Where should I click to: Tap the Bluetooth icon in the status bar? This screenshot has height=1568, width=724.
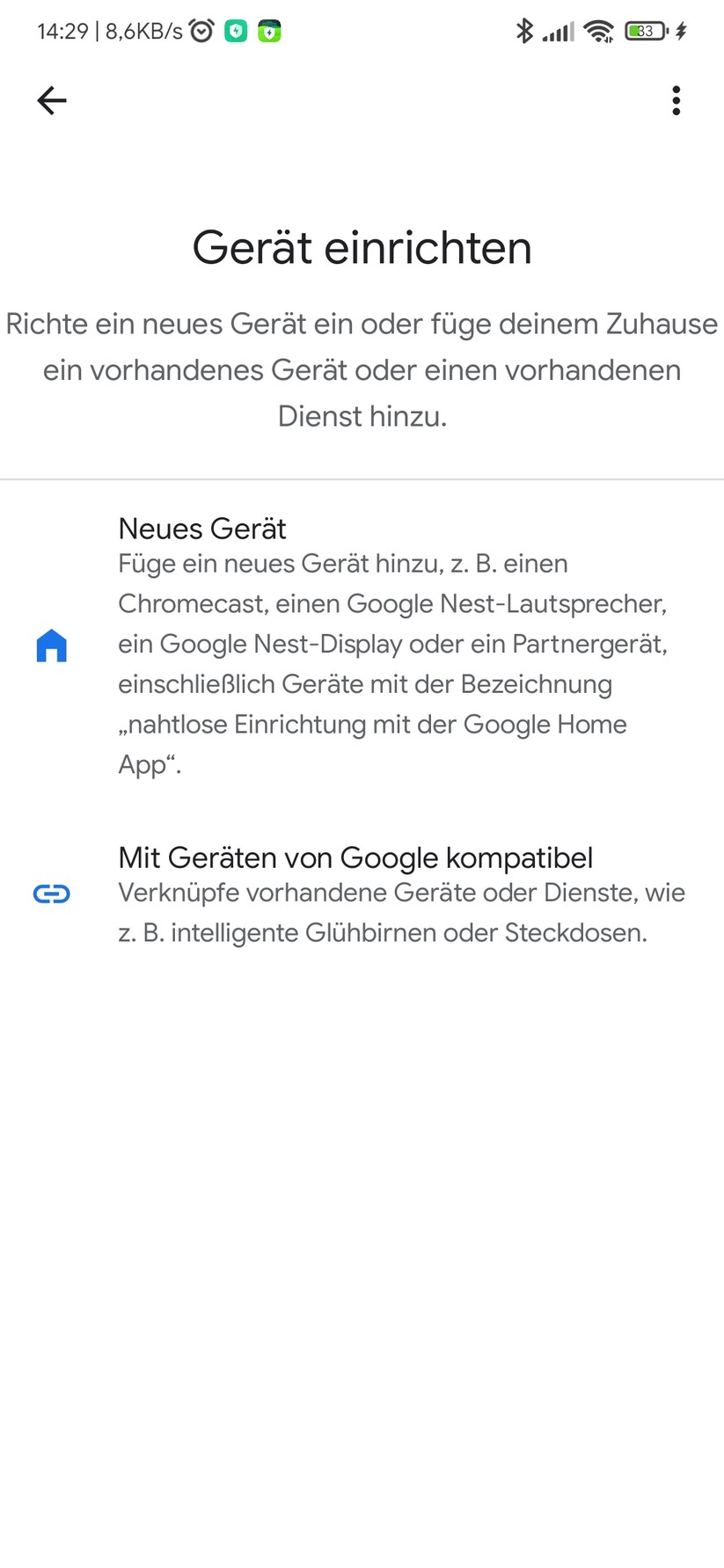pos(525,31)
